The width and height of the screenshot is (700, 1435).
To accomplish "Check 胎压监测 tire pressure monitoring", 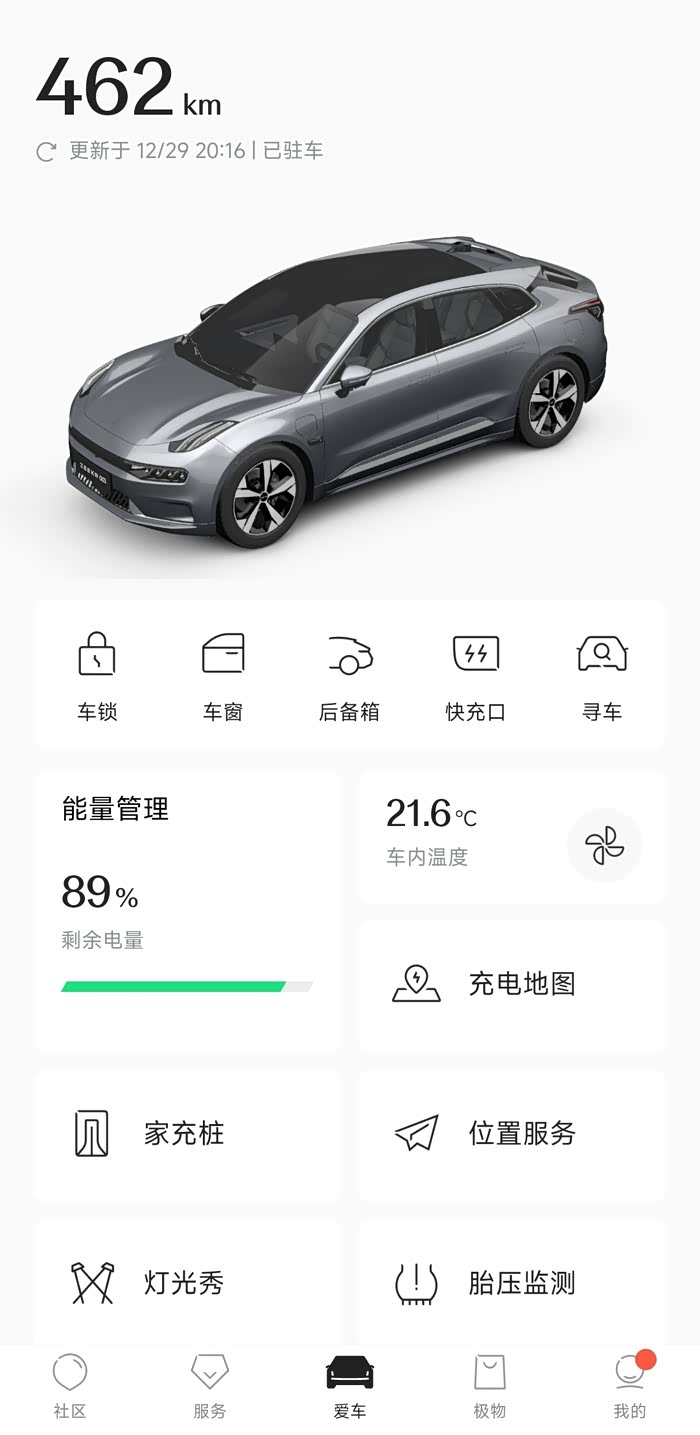I will pos(511,1283).
